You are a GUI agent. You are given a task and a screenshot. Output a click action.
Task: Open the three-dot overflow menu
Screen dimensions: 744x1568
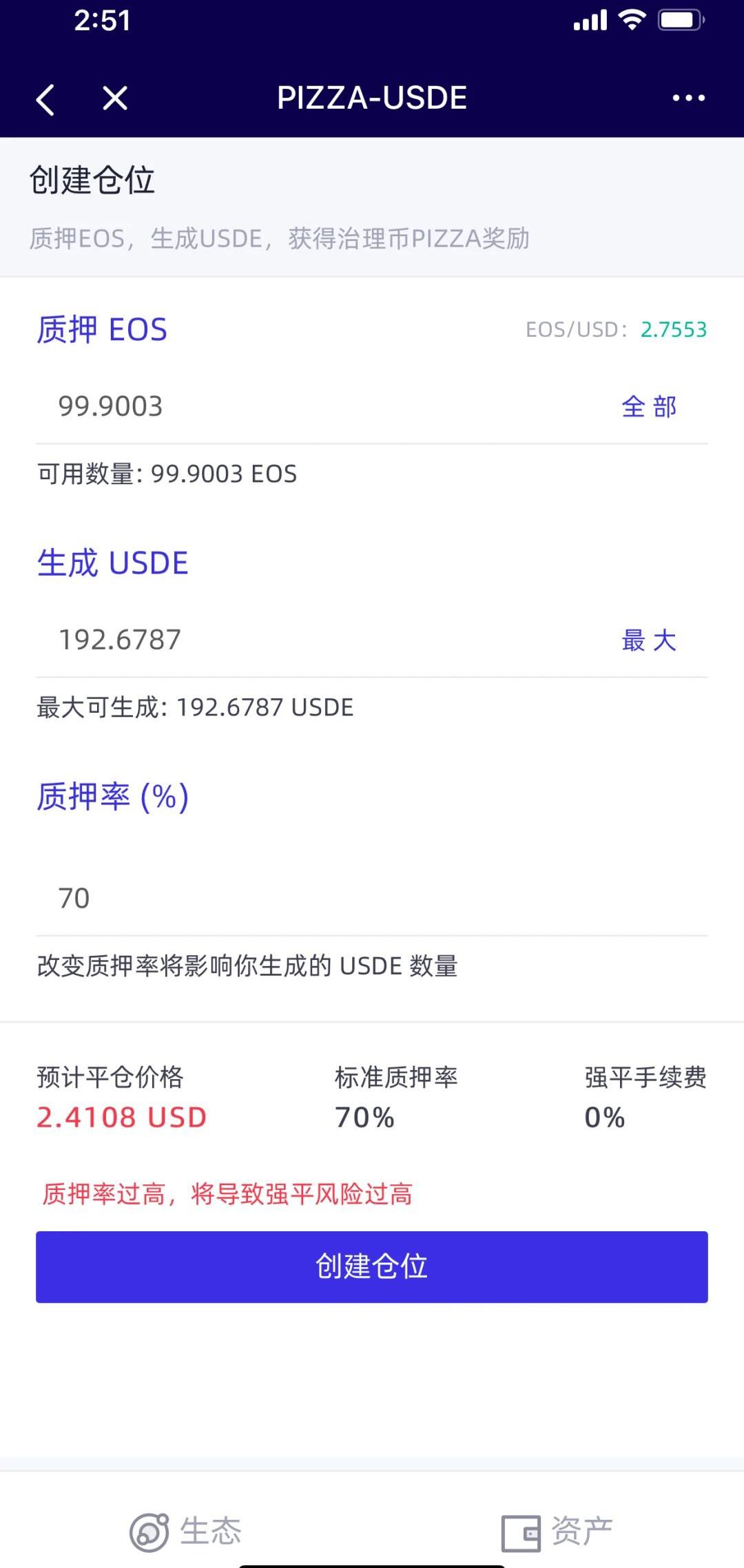688,98
